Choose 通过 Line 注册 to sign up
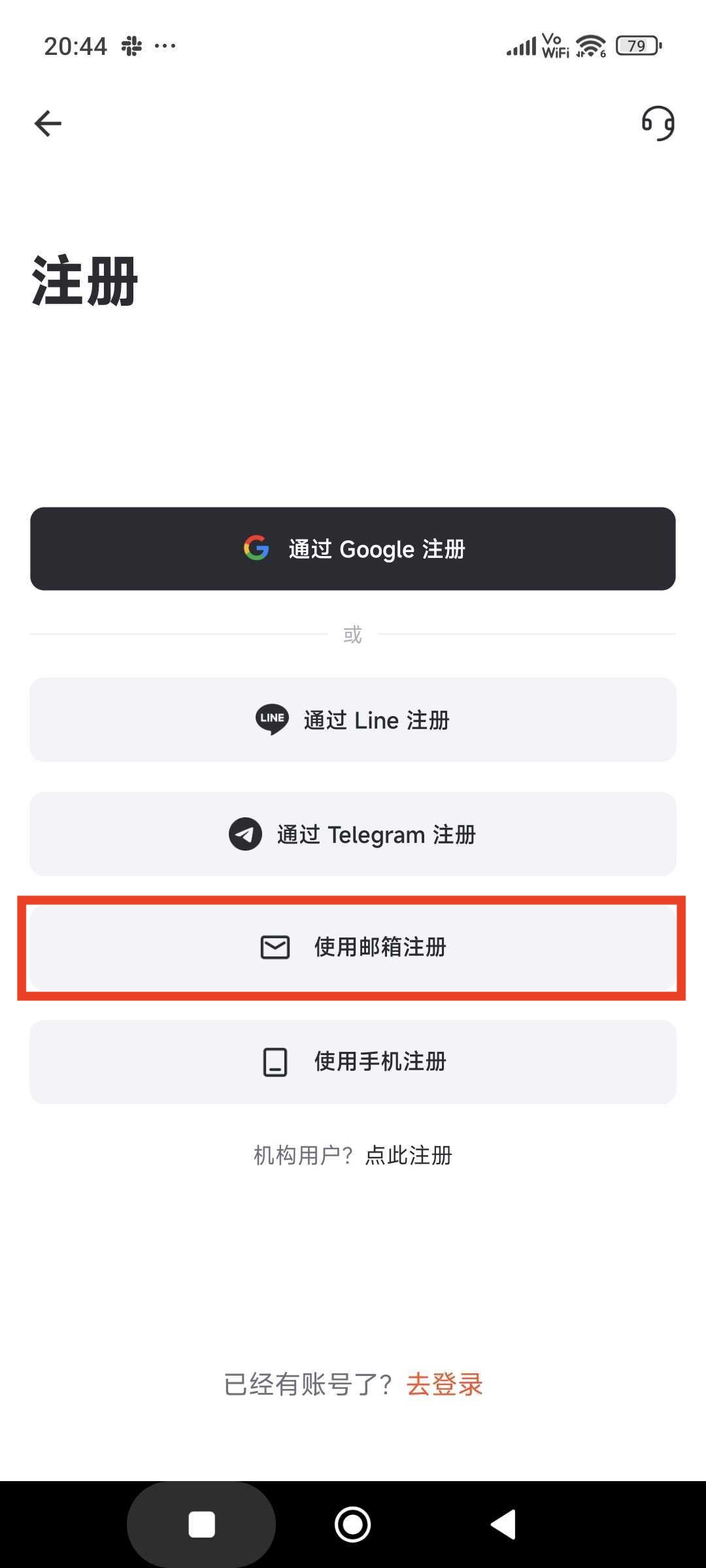 coord(353,719)
